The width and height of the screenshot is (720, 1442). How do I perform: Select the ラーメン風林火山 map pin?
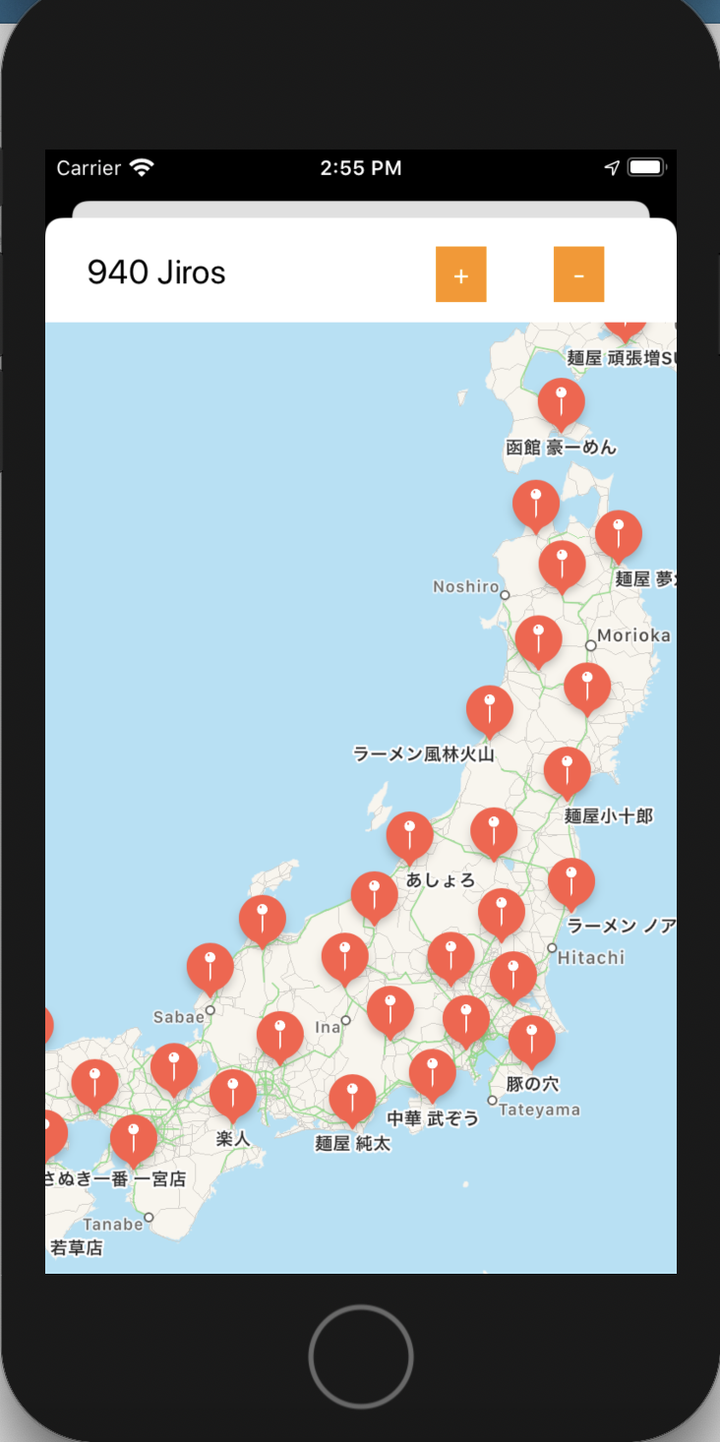tap(490, 709)
